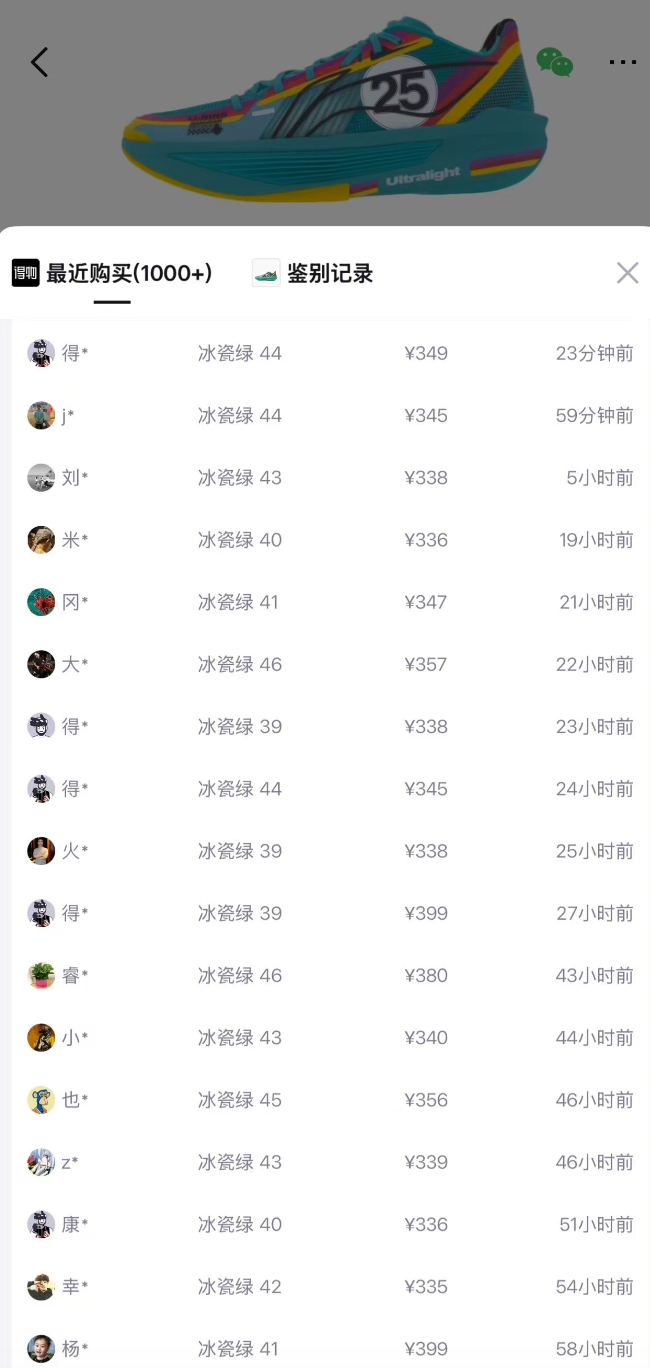650x1368 pixels.
Task: Open the three-dot overflow menu
Action: 622,62
